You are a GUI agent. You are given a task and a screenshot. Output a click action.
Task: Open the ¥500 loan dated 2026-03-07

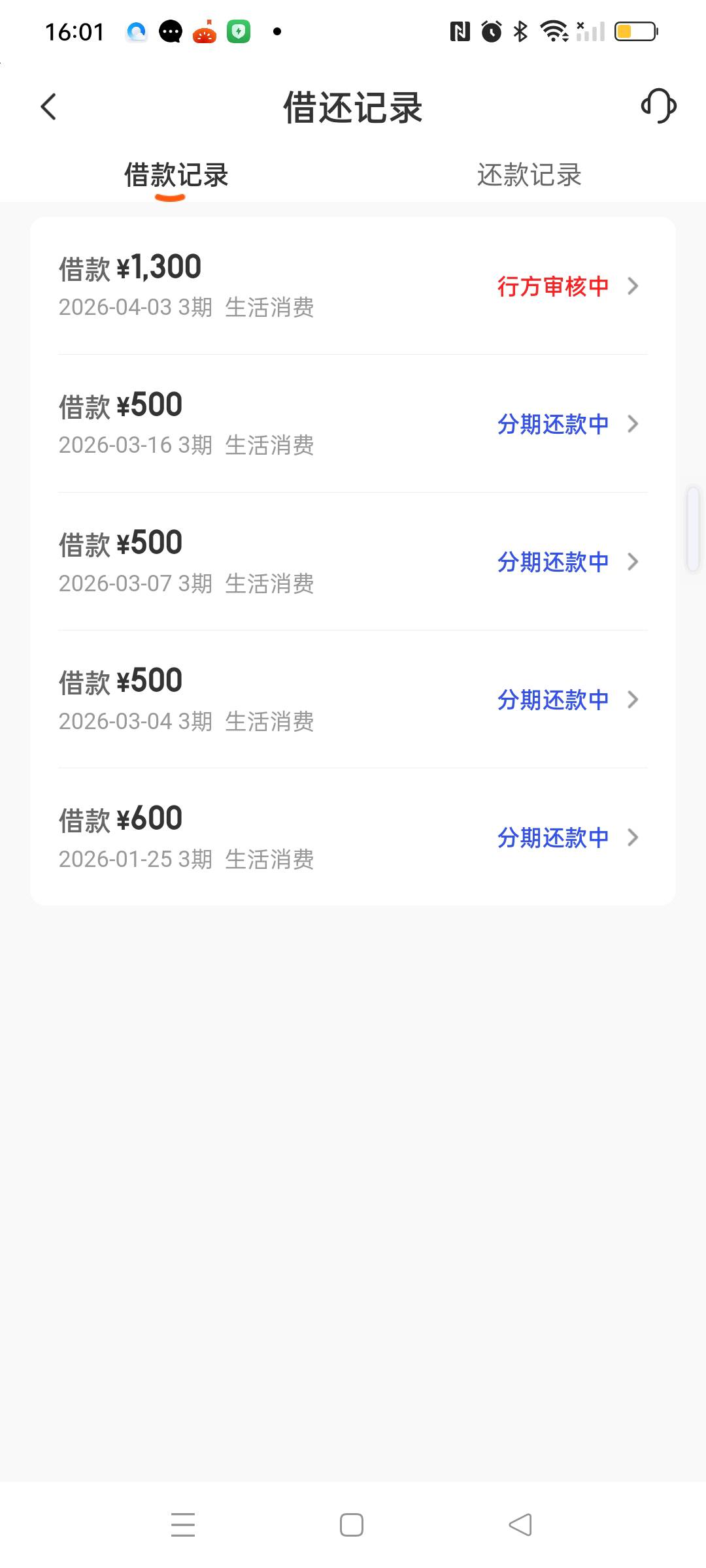click(353, 562)
